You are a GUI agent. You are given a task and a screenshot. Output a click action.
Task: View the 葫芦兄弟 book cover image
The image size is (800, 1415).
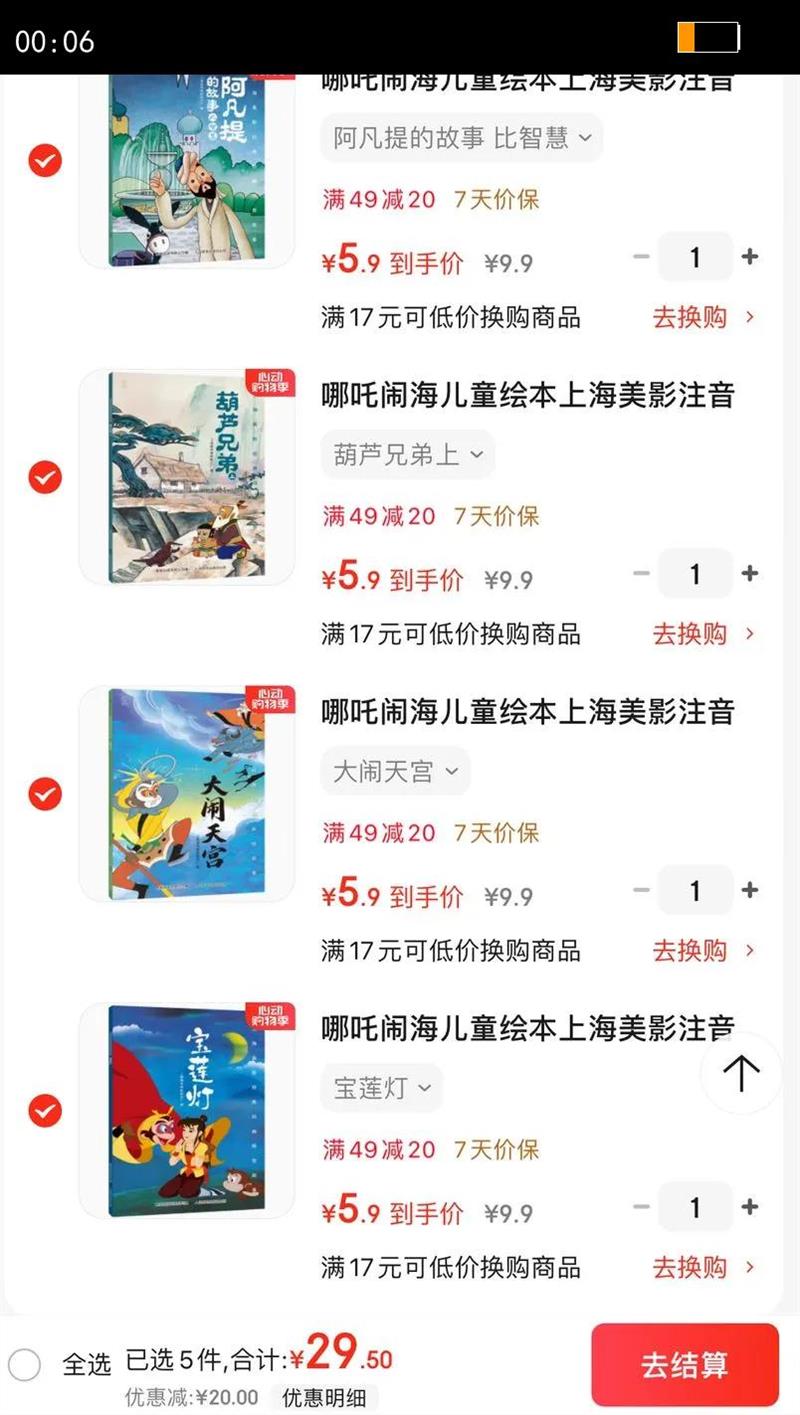(187, 477)
